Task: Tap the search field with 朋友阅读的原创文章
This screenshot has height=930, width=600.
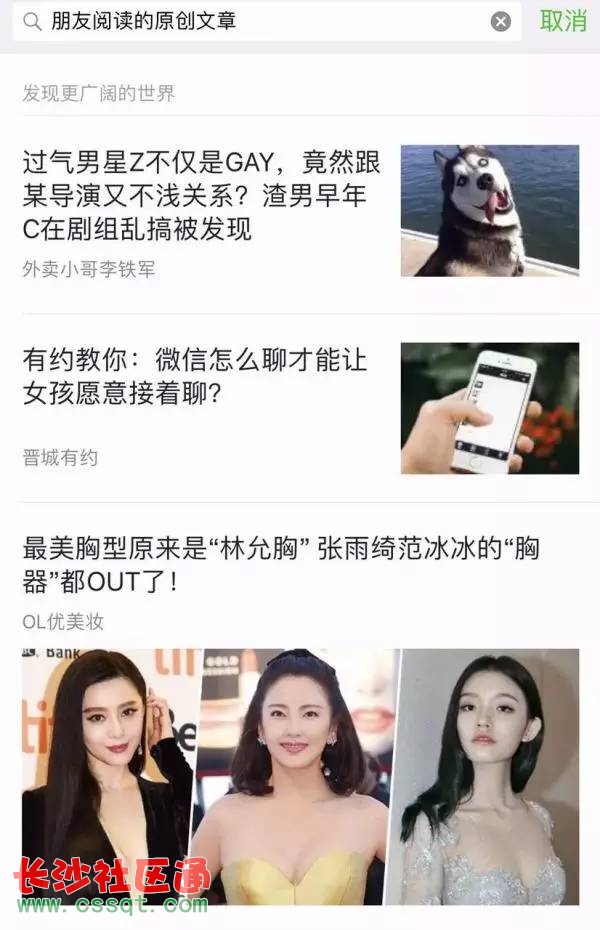Action: (x=260, y=21)
